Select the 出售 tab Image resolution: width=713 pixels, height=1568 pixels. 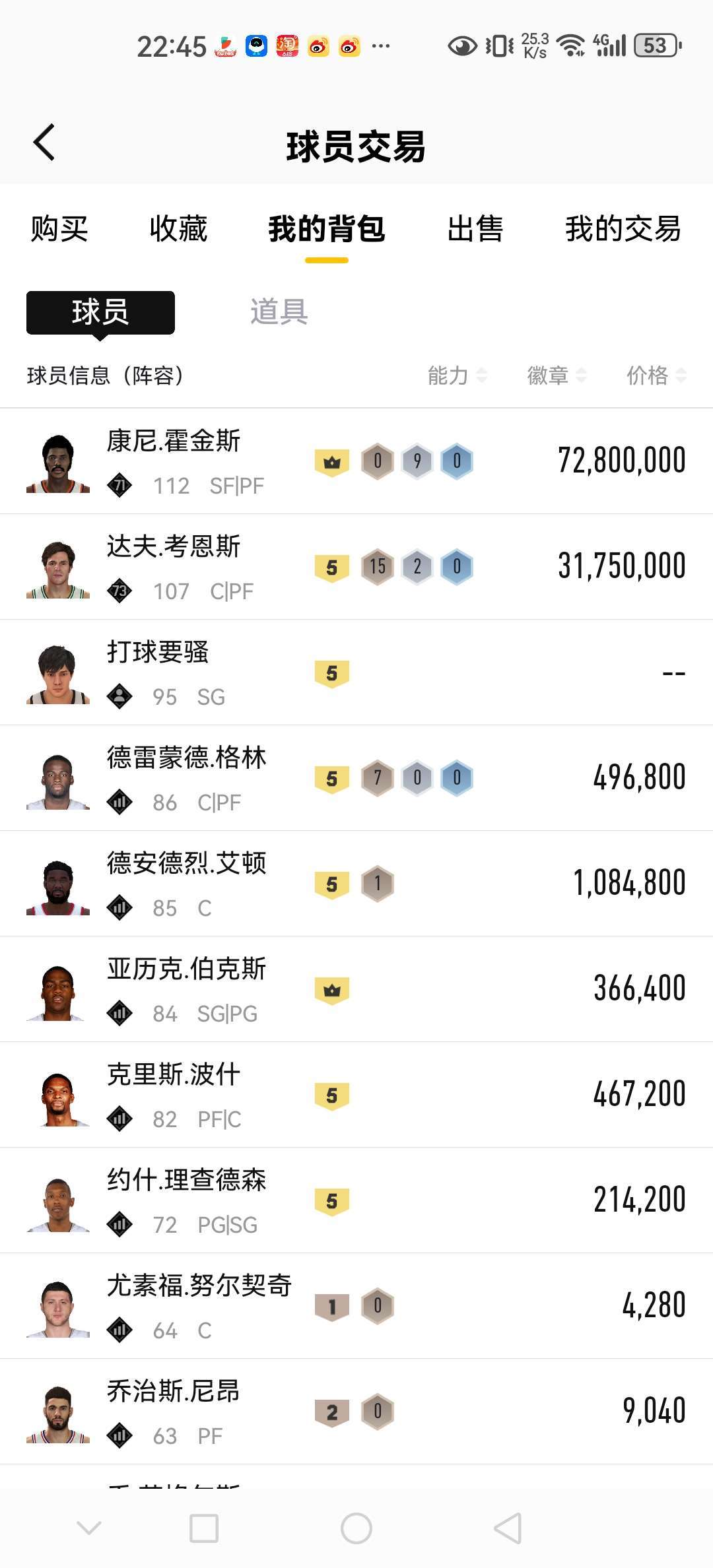(475, 229)
